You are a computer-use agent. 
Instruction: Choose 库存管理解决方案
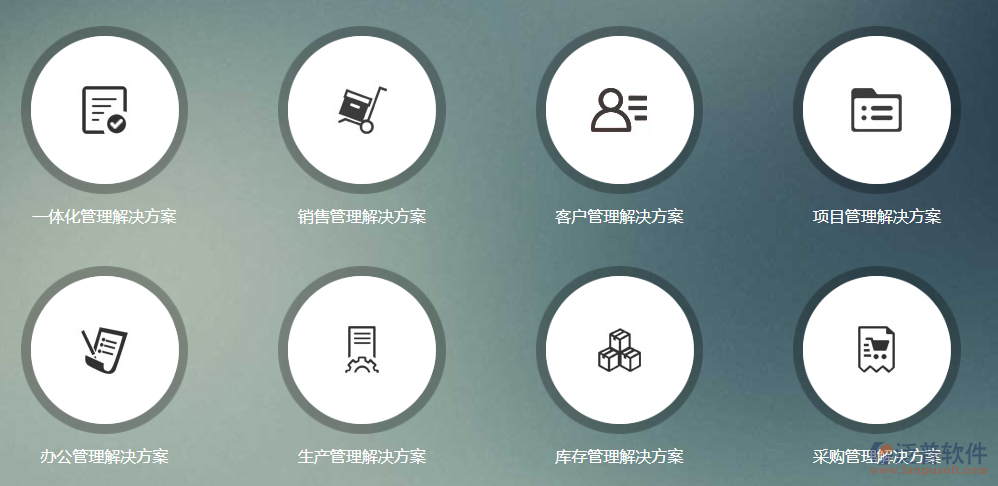(x=619, y=349)
